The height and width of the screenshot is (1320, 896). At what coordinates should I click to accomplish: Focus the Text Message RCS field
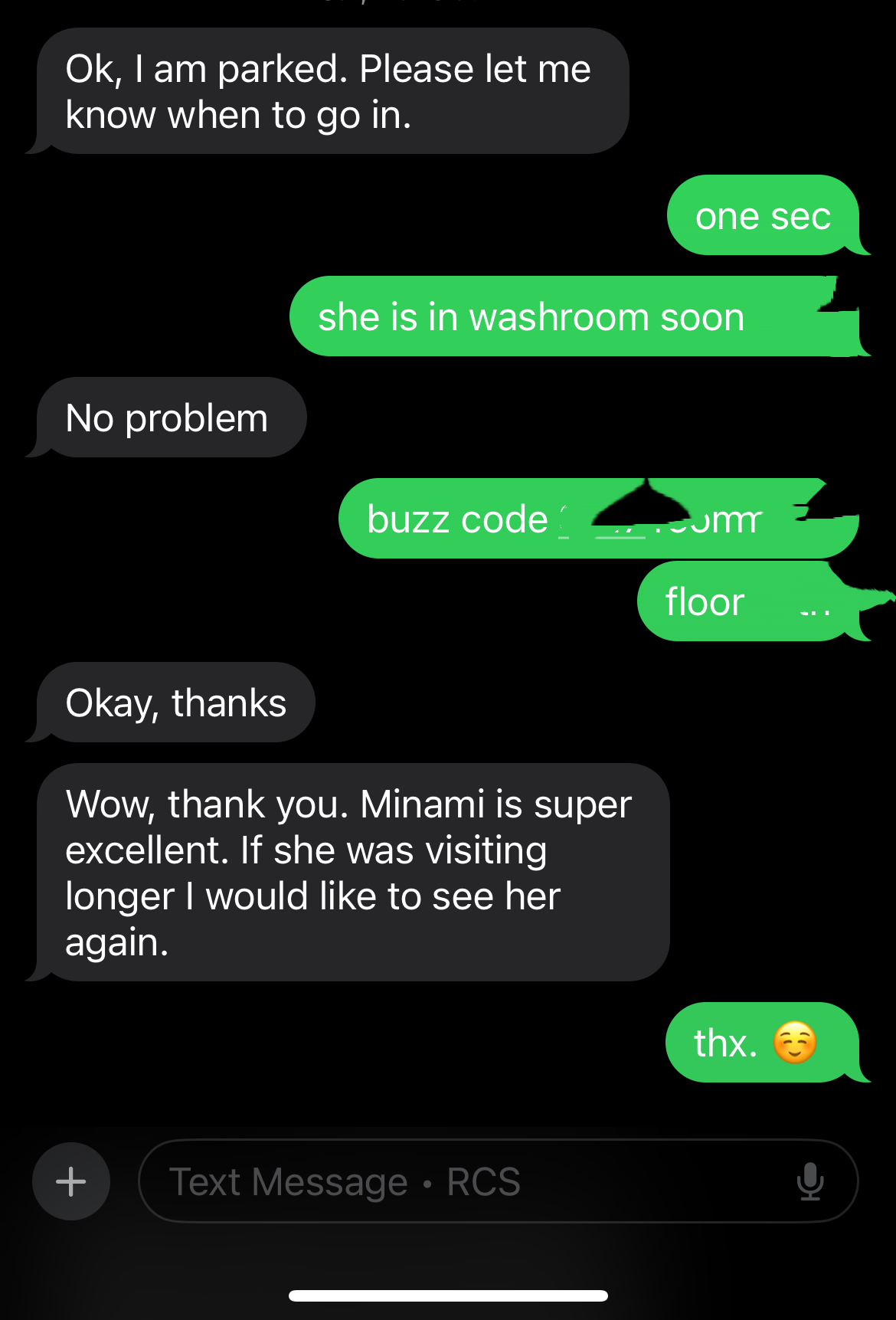[459, 1181]
